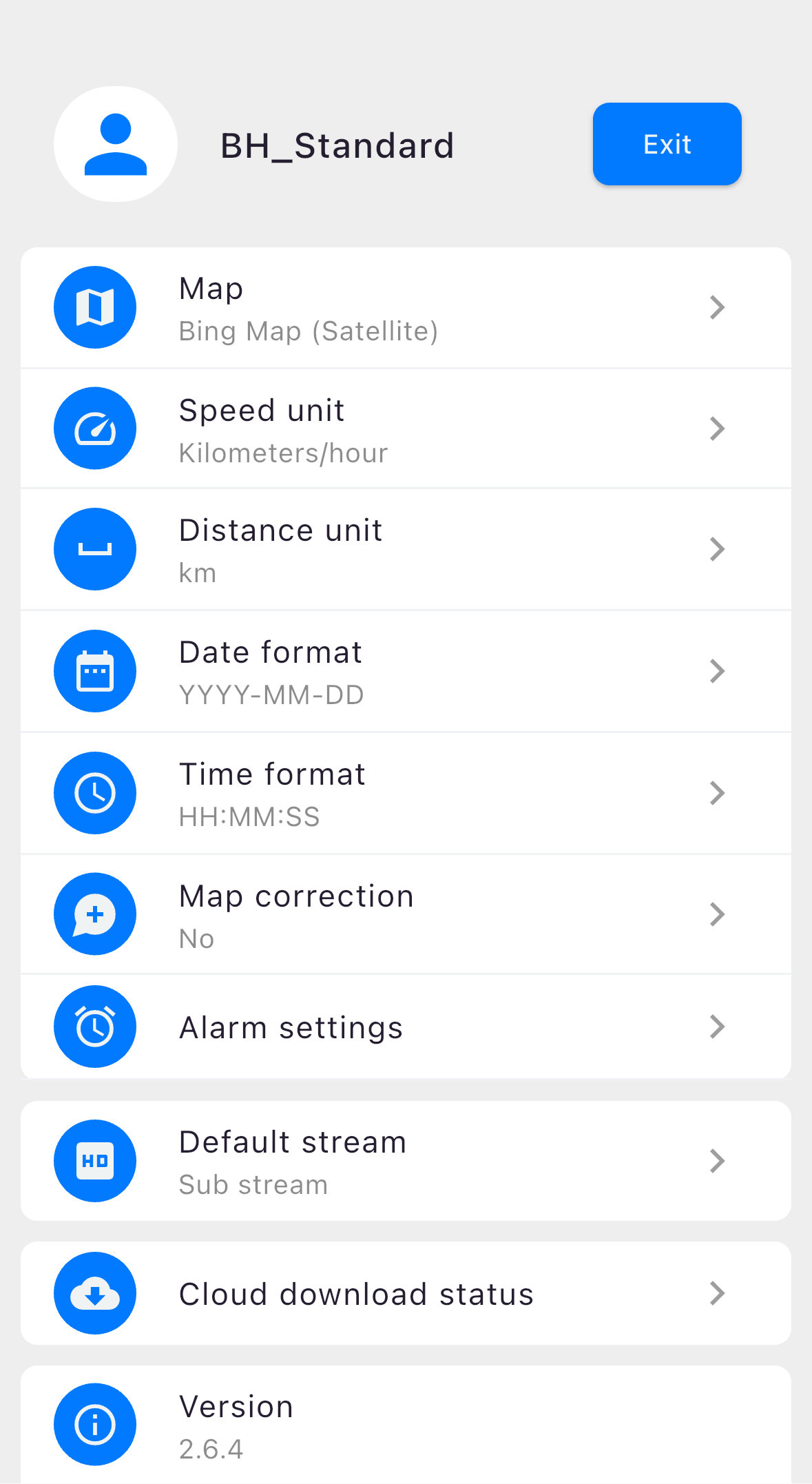Open Distance unit options
The width and height of the screenshot is (812, 1484).
pos(406,550)
